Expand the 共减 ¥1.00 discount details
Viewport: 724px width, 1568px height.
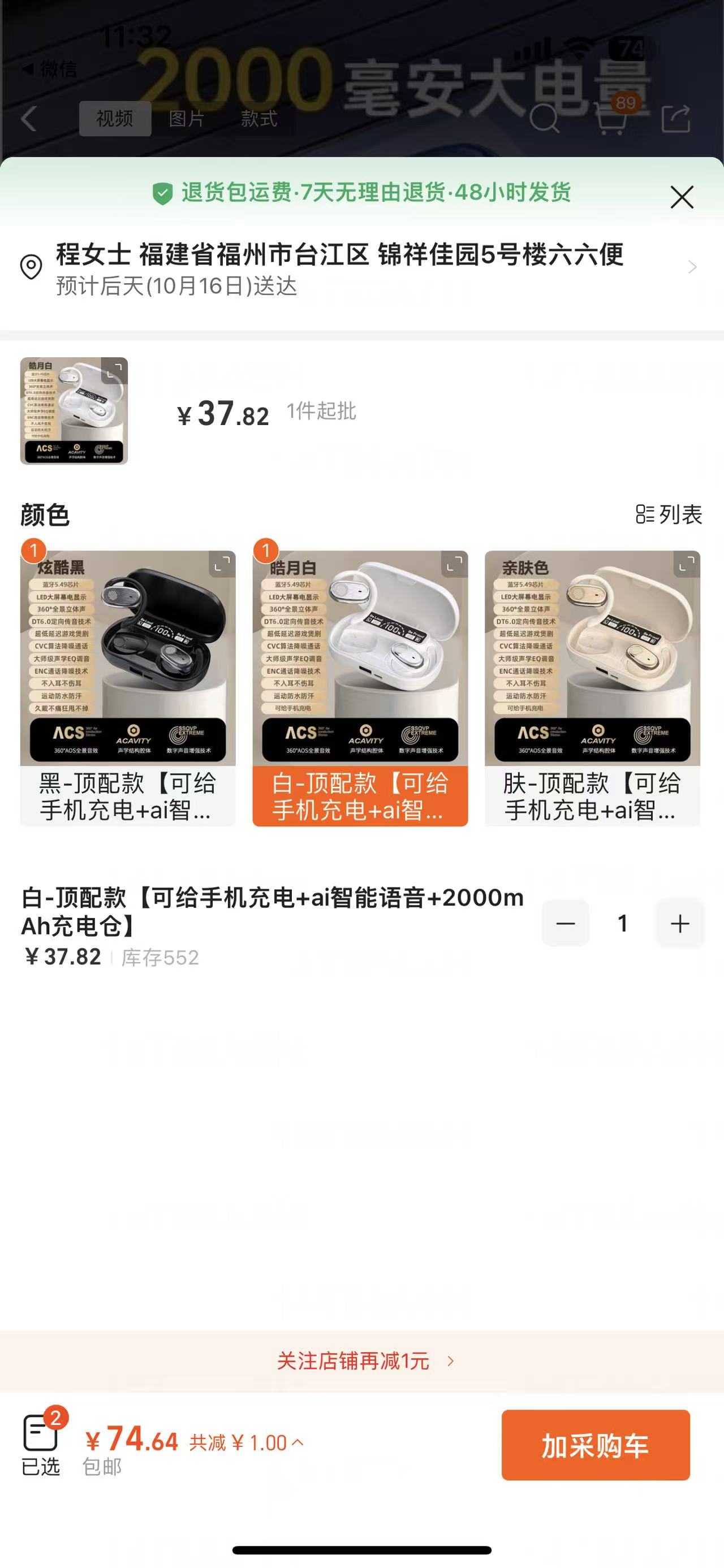tap(247, 1442)
